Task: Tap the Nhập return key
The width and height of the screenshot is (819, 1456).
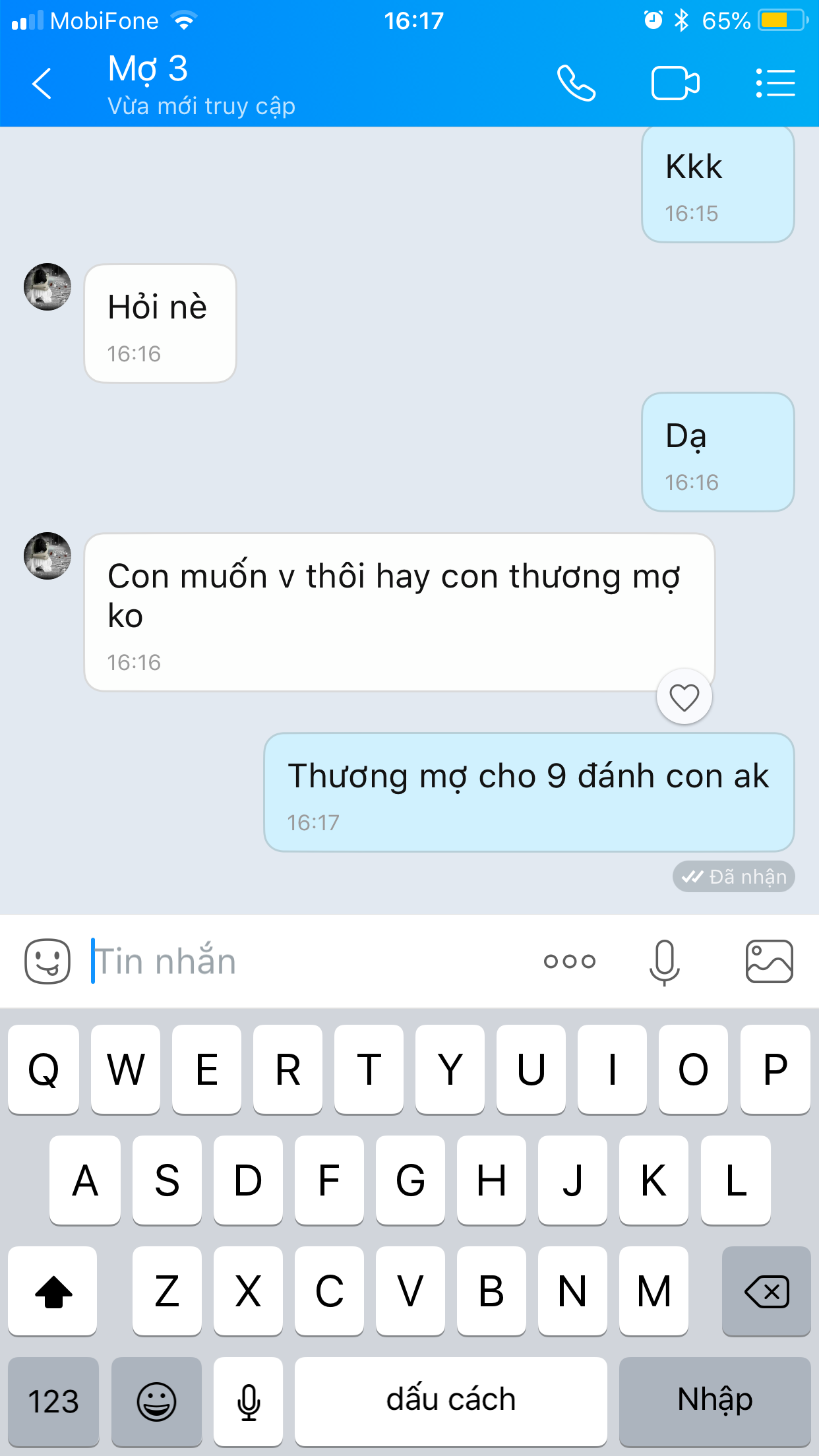Action: point(715,1401)
